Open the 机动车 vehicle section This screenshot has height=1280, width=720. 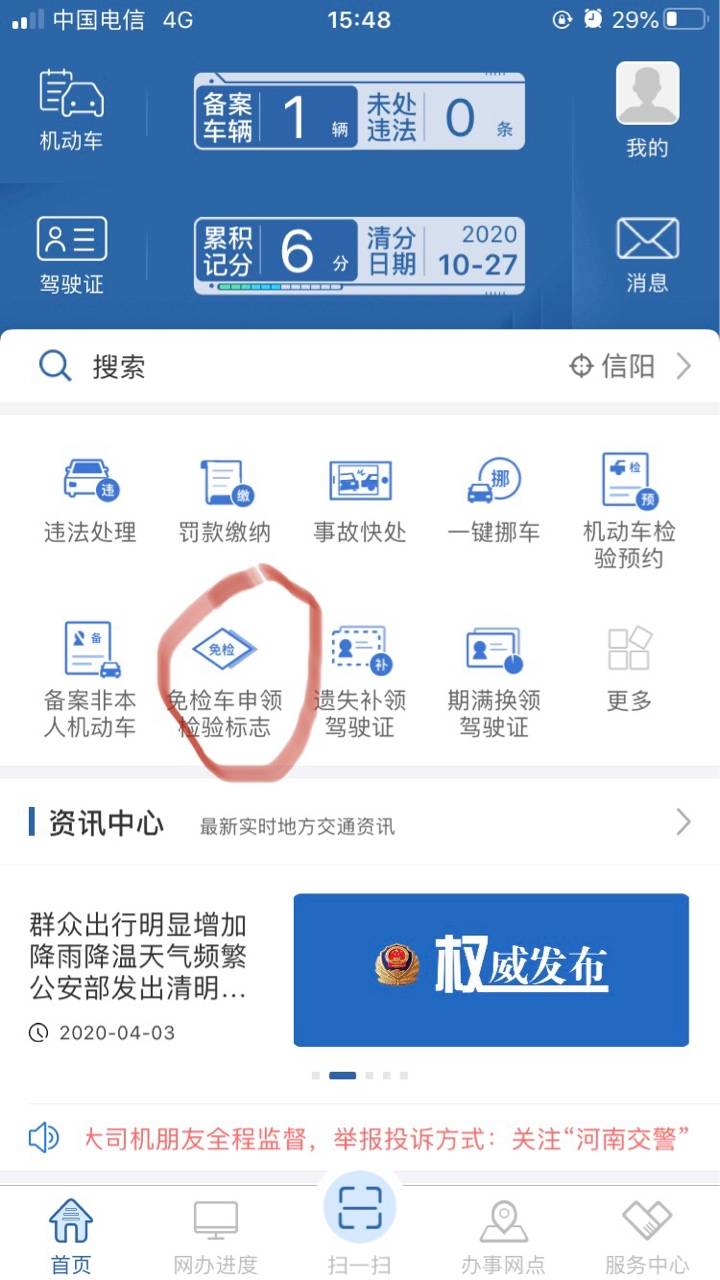[x=71, y=109]
